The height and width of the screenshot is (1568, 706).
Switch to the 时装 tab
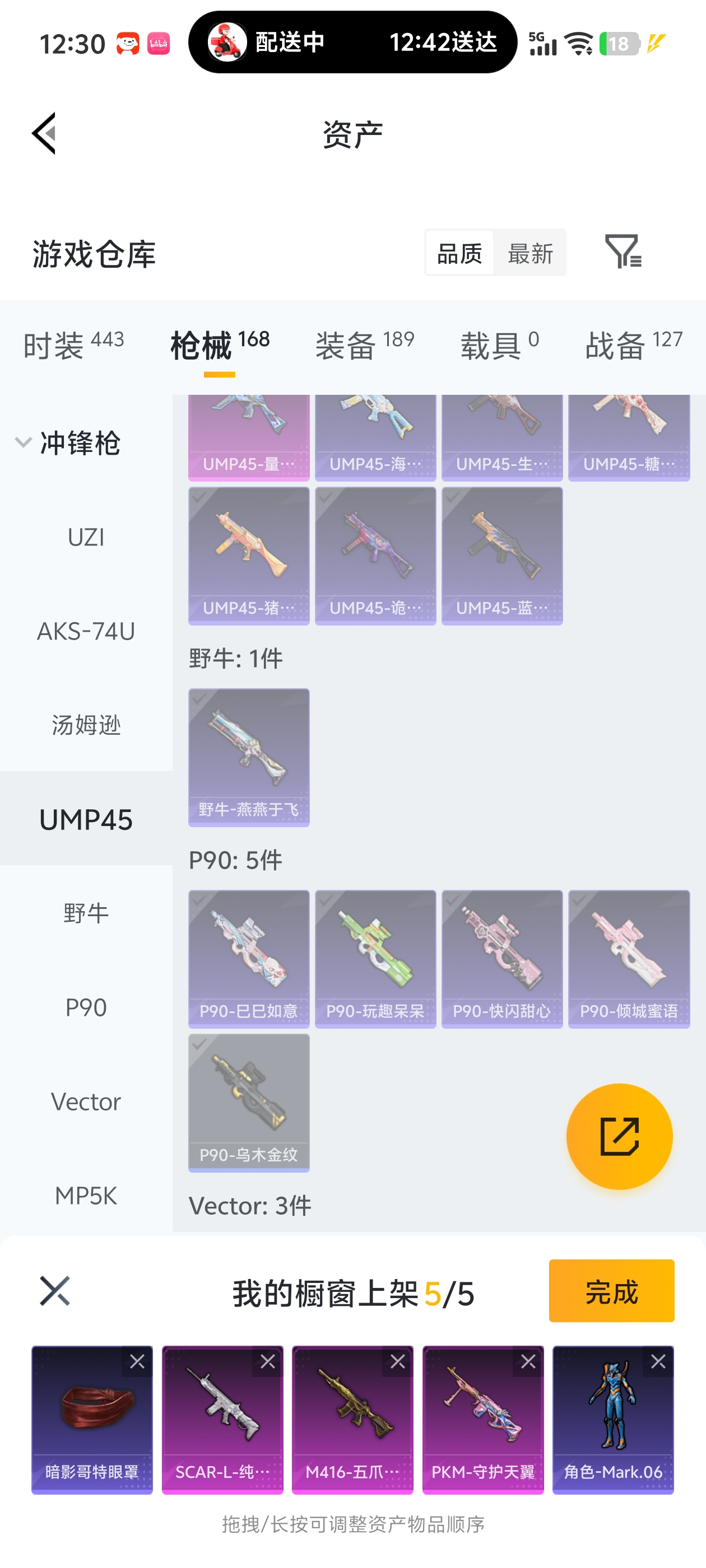[x=73, y=345]
